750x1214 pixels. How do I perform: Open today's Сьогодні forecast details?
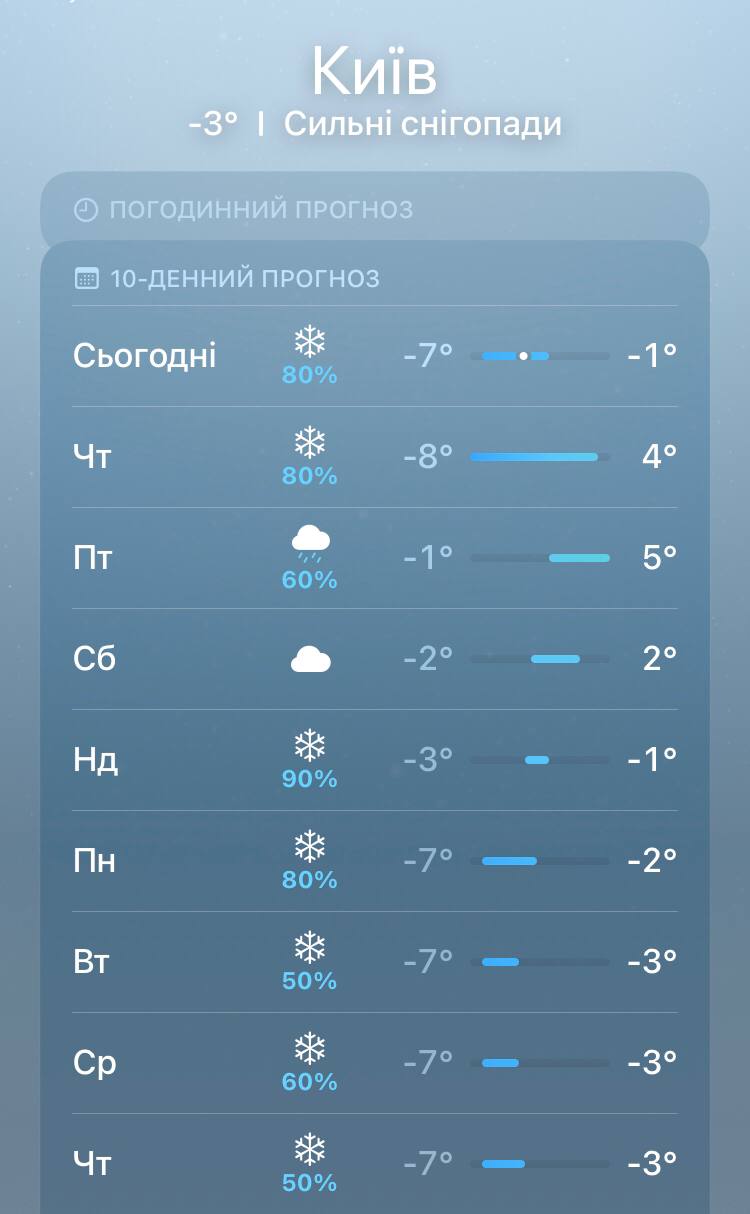pyautogui.click(x=374, y=356)
